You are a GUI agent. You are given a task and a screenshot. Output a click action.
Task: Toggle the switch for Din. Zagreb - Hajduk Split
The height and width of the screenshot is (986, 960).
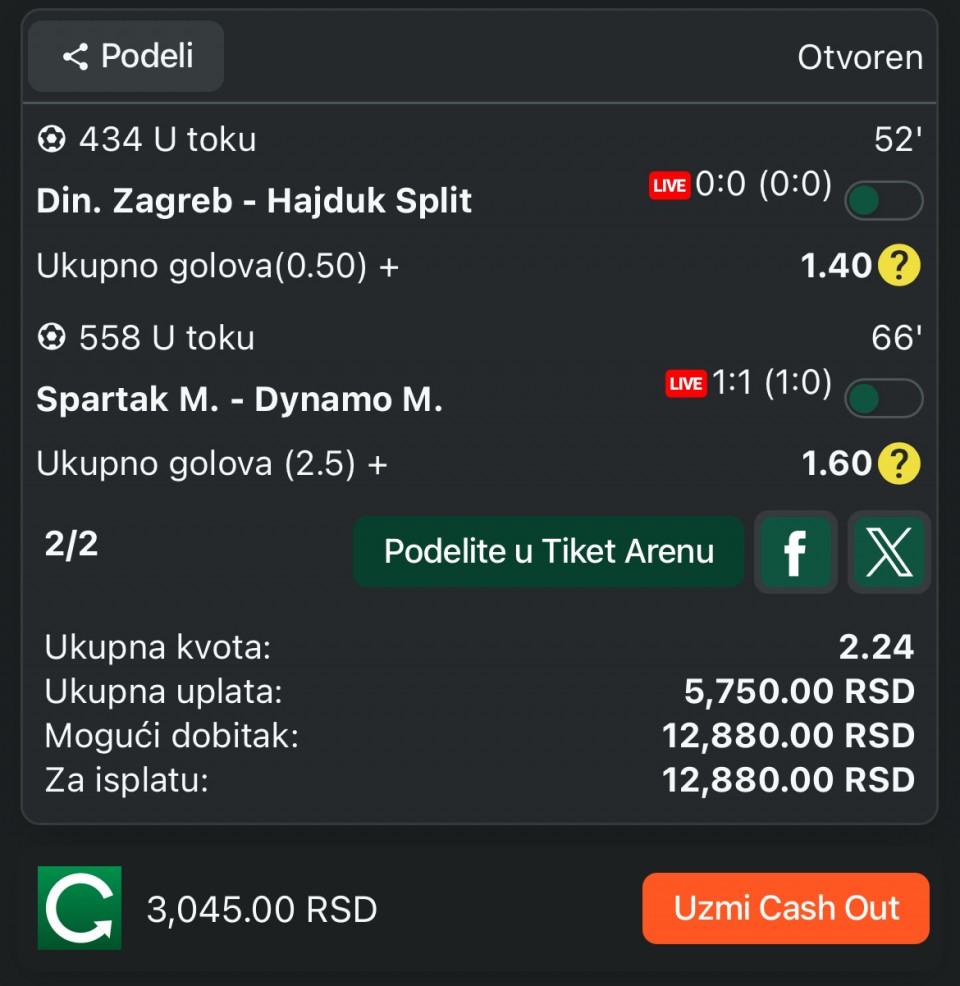pos(883,201)
